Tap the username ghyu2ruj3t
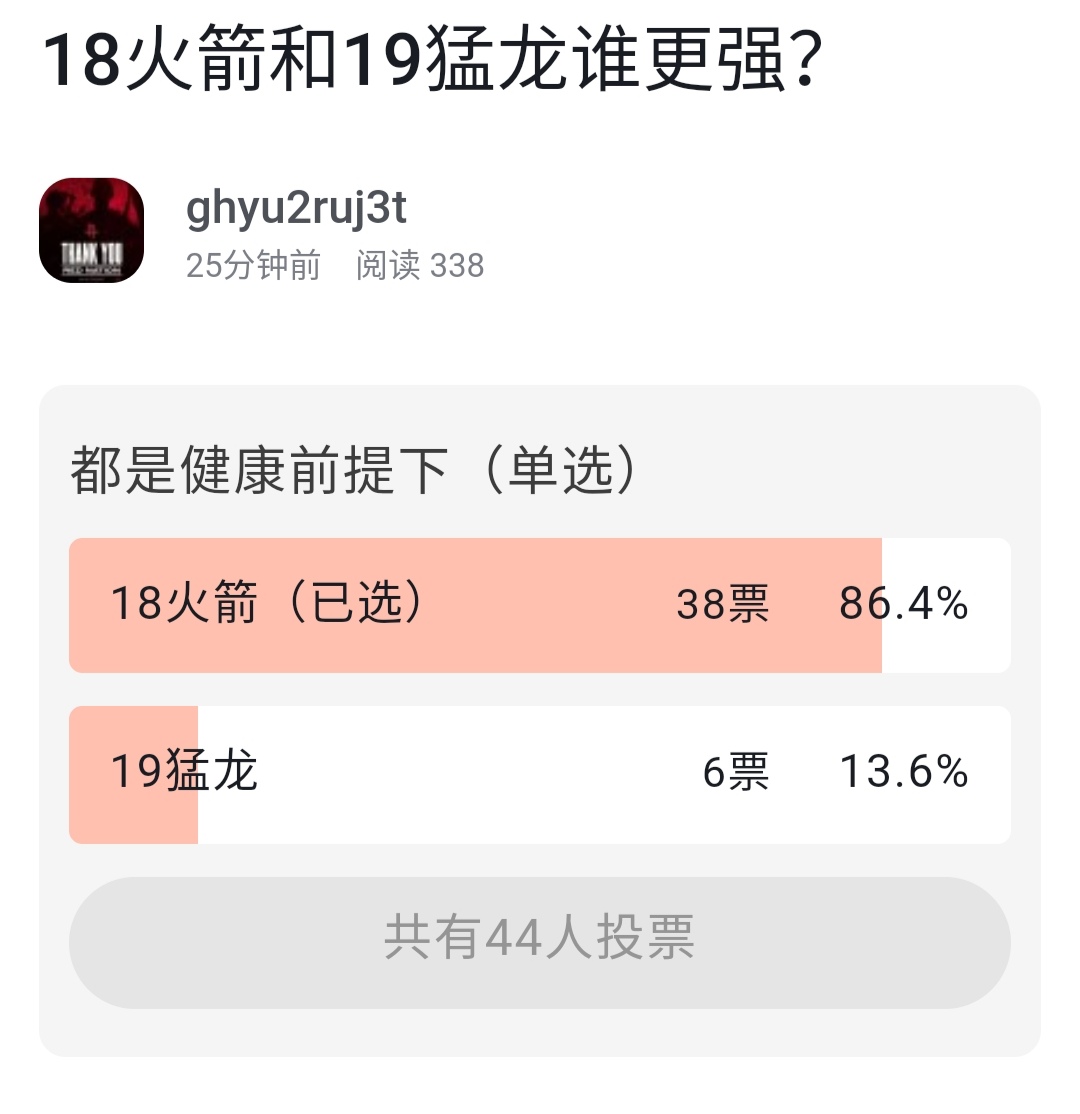This screenshot has width=1080, height=1114. (x=296, y=209)
